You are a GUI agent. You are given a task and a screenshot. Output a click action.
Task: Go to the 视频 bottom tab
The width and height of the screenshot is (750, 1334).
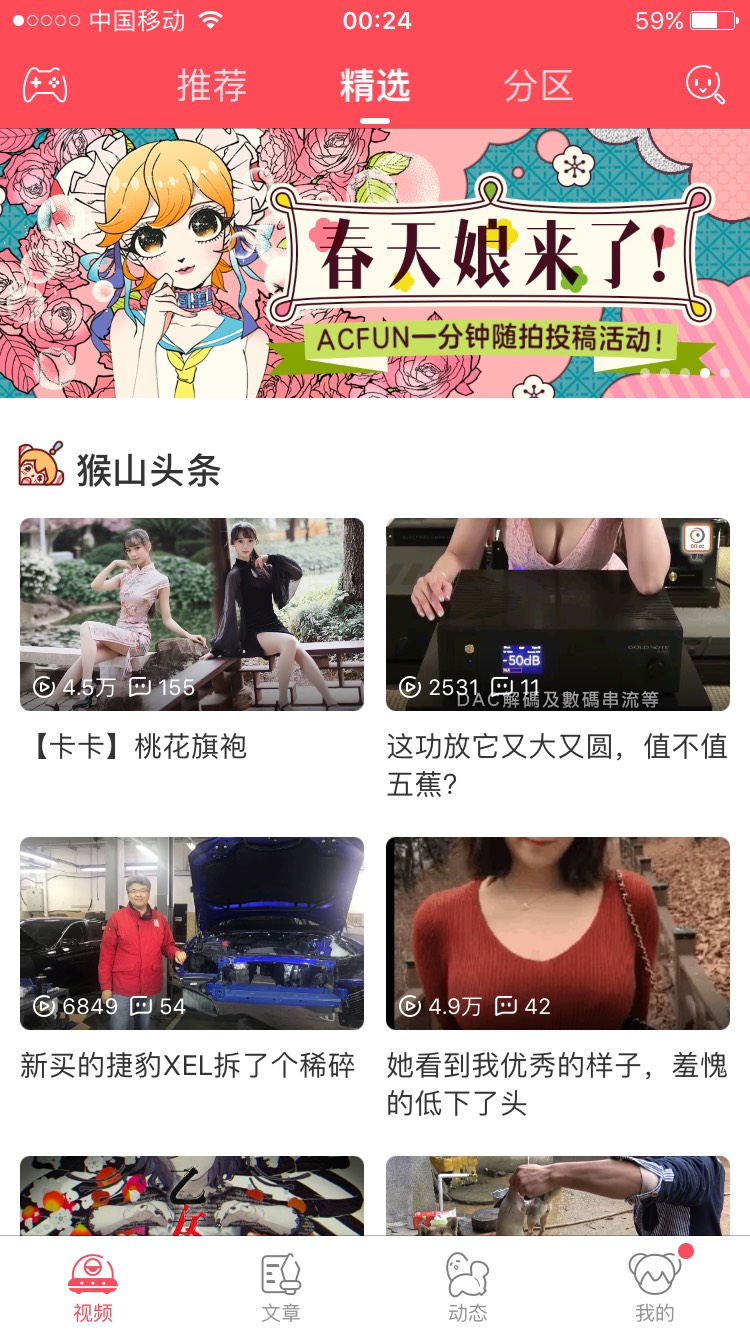[x=93, y=1287]
